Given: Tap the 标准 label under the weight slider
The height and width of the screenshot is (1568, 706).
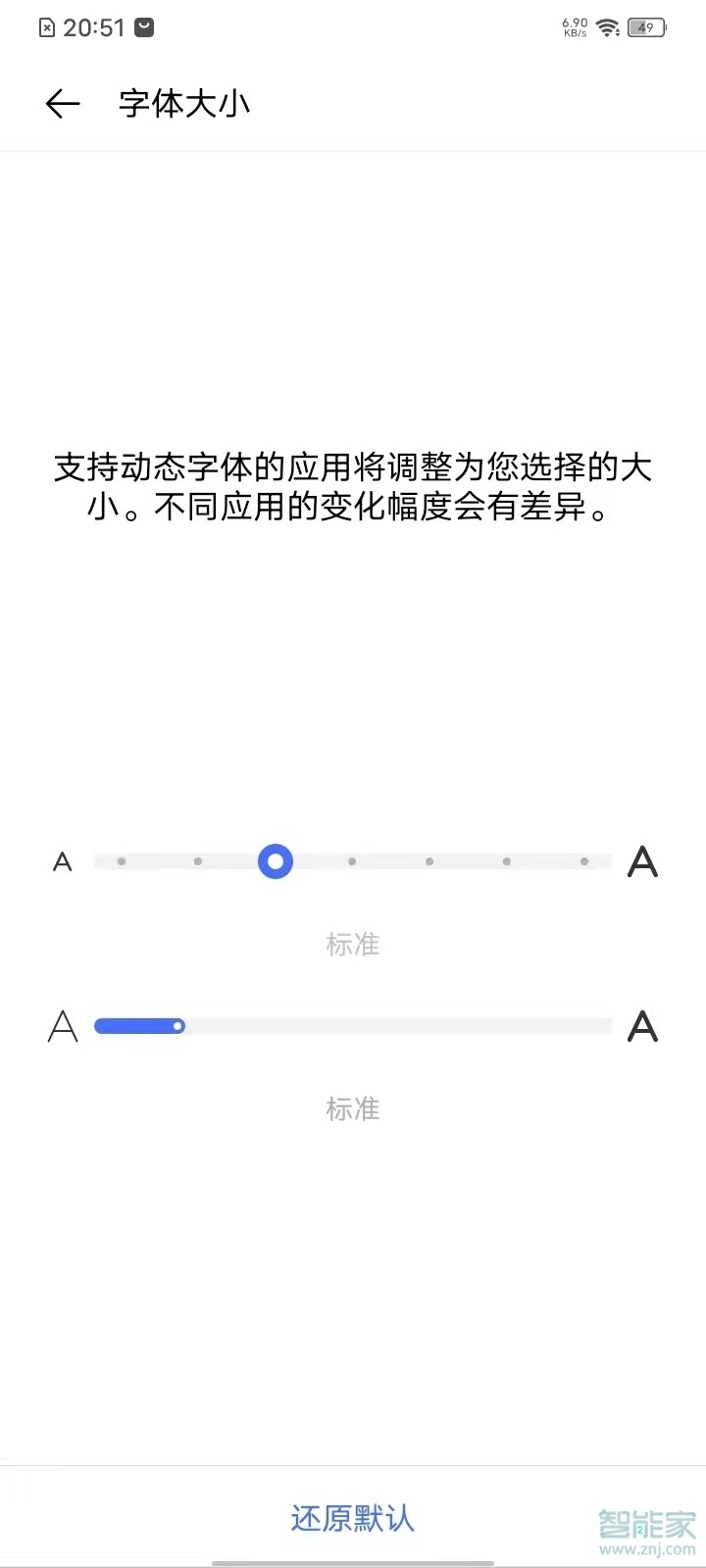Looking at the screenshot, I should [x=352, y=1108].
